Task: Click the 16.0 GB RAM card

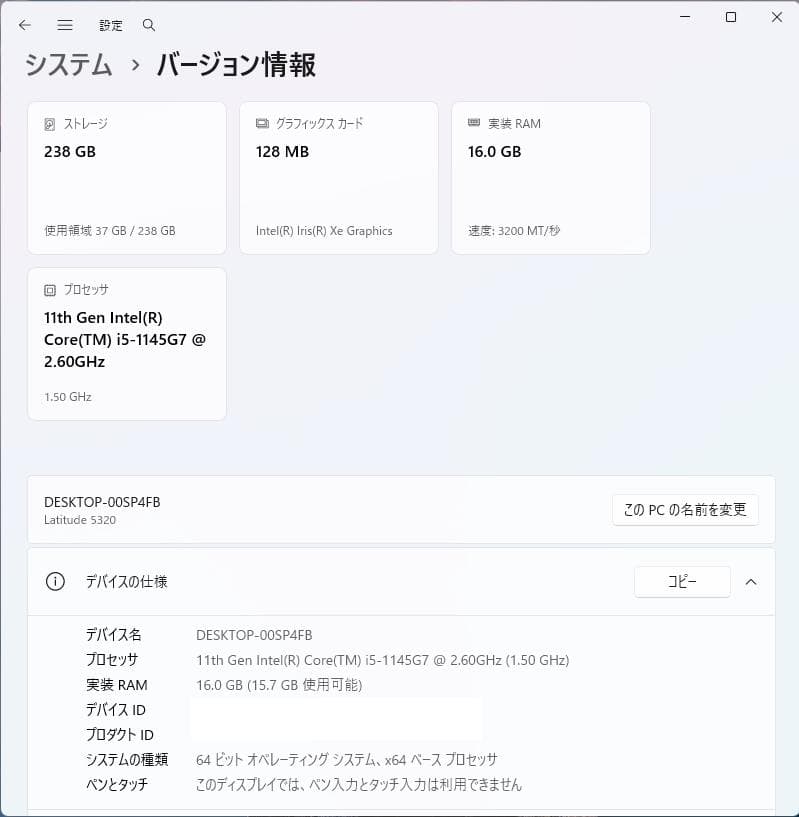Action: click(x=551, y=177)
